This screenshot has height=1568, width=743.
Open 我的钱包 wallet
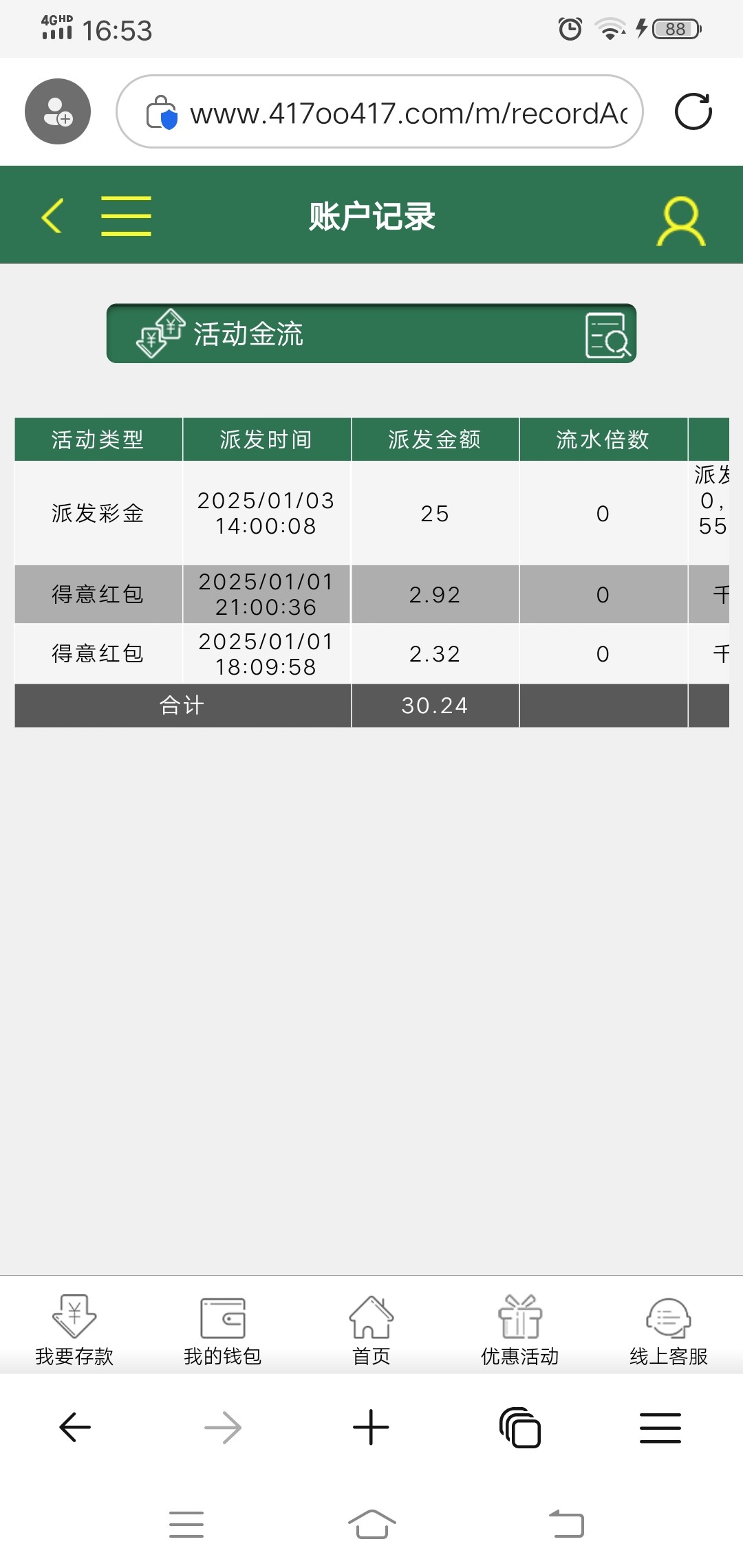(x=223, y=1330)
